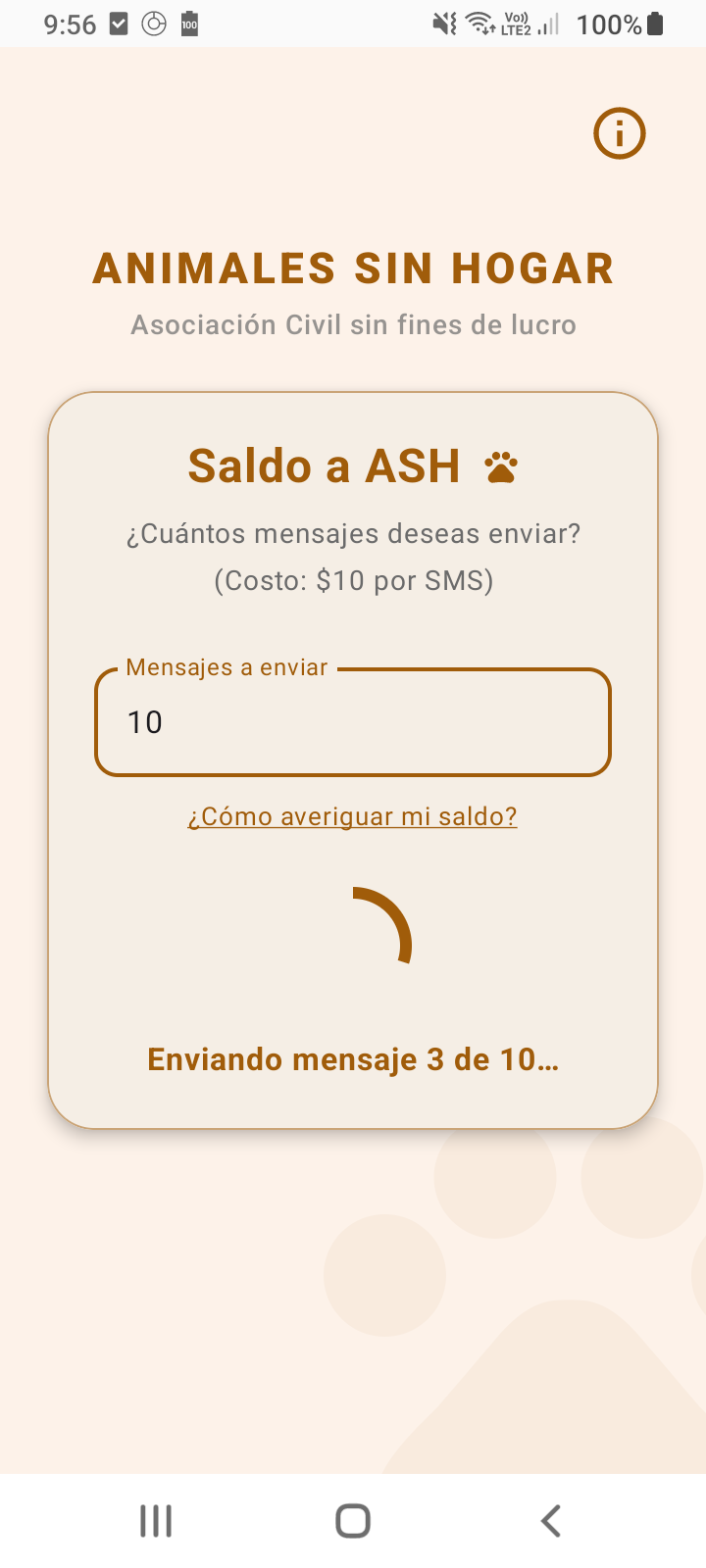The image size is (706, 1568).
Task: Tap the alarm clock status bar icon
Action: point(155,23)
